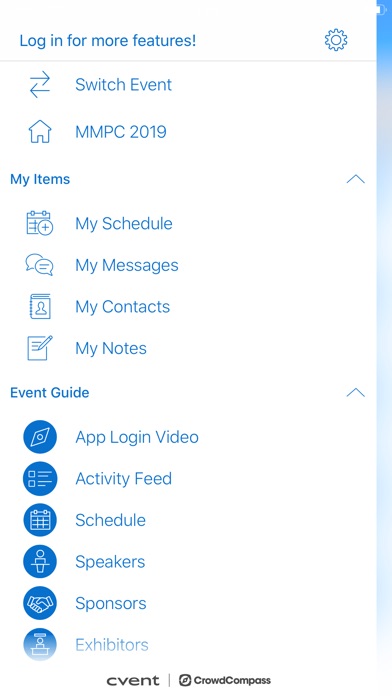The width and height of the screenshot is (392, 696).
Task: Select Switch Event
Action: pyautogui.click(x=188, y=85)
